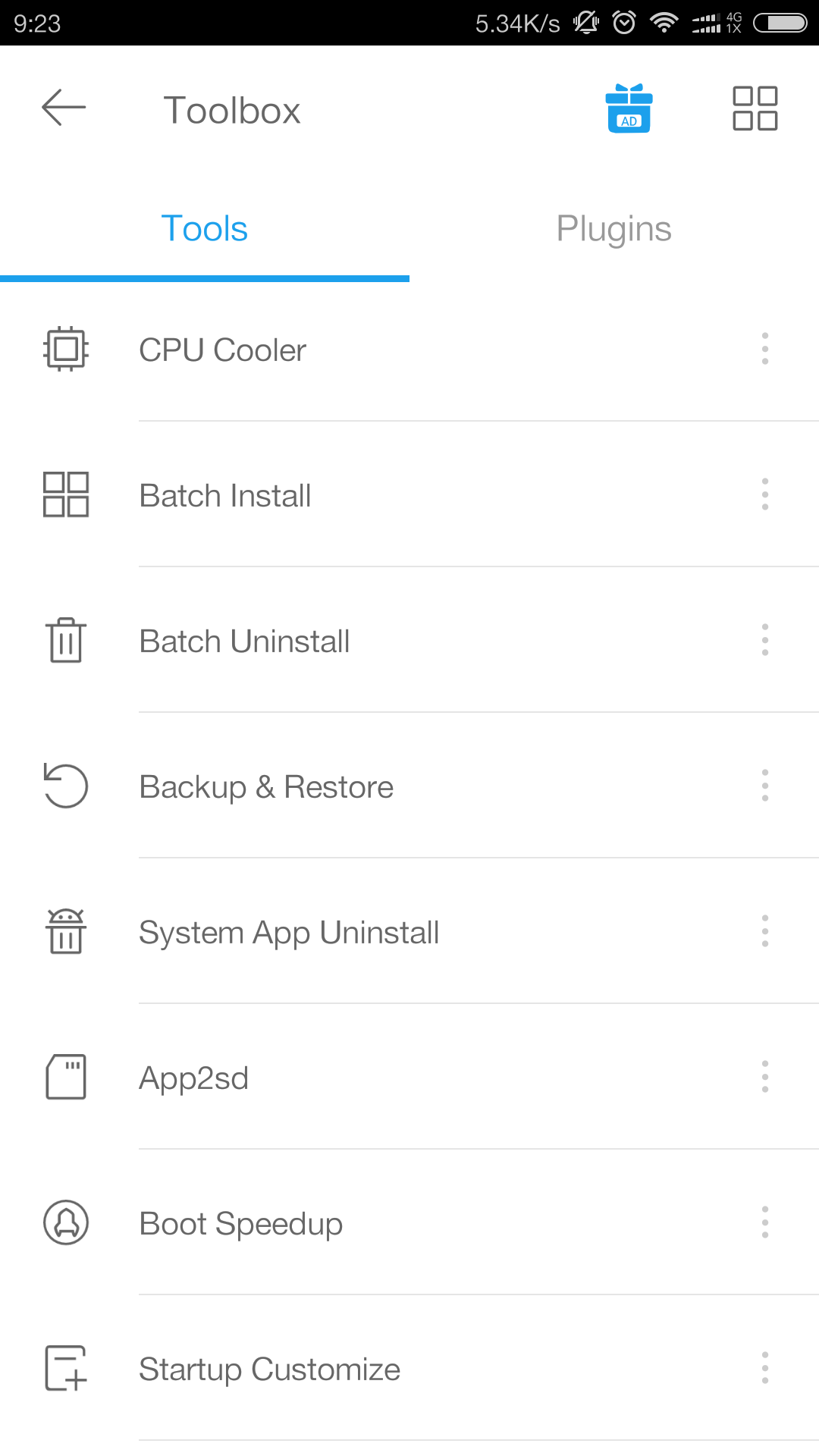Viewport: 819px width, 1456px height.
Task: Open overflow menu for Backup & Restore
Action: (x=764, y=786)
